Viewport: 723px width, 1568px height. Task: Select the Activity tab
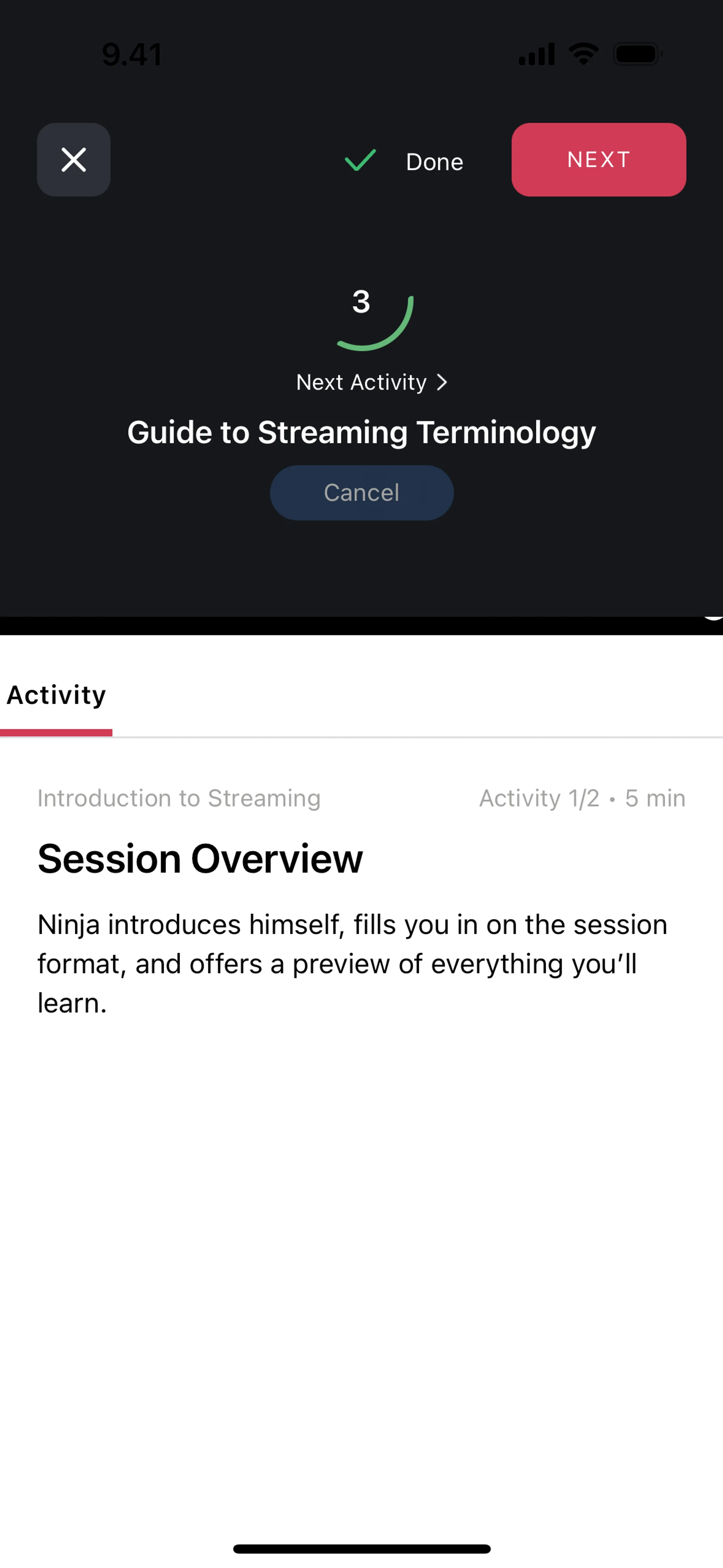(x=56, y=696)
